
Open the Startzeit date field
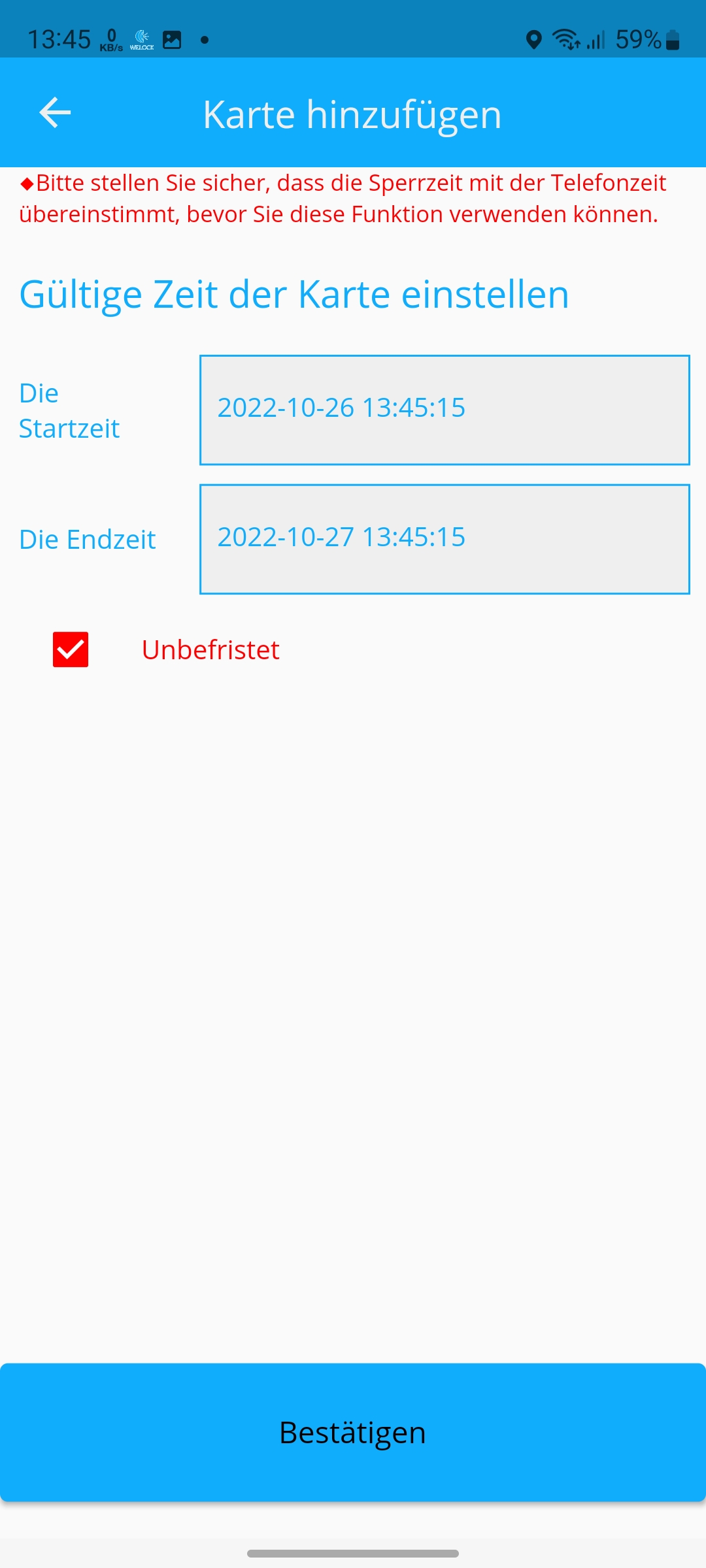click(445, 410)
